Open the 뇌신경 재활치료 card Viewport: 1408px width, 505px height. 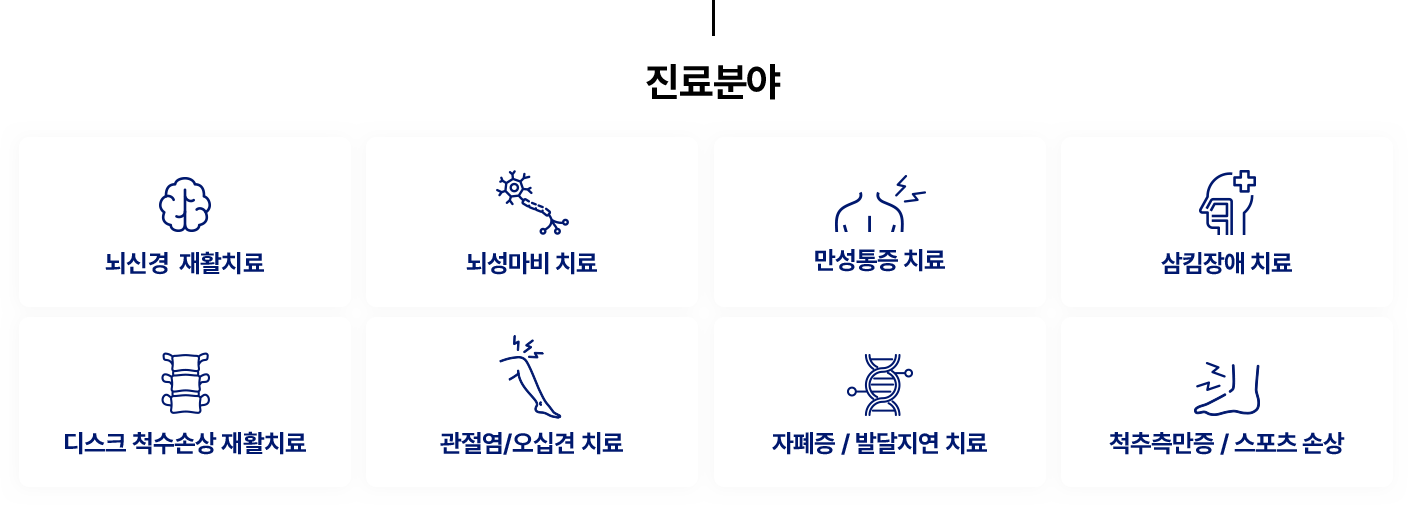click(185, 222)
